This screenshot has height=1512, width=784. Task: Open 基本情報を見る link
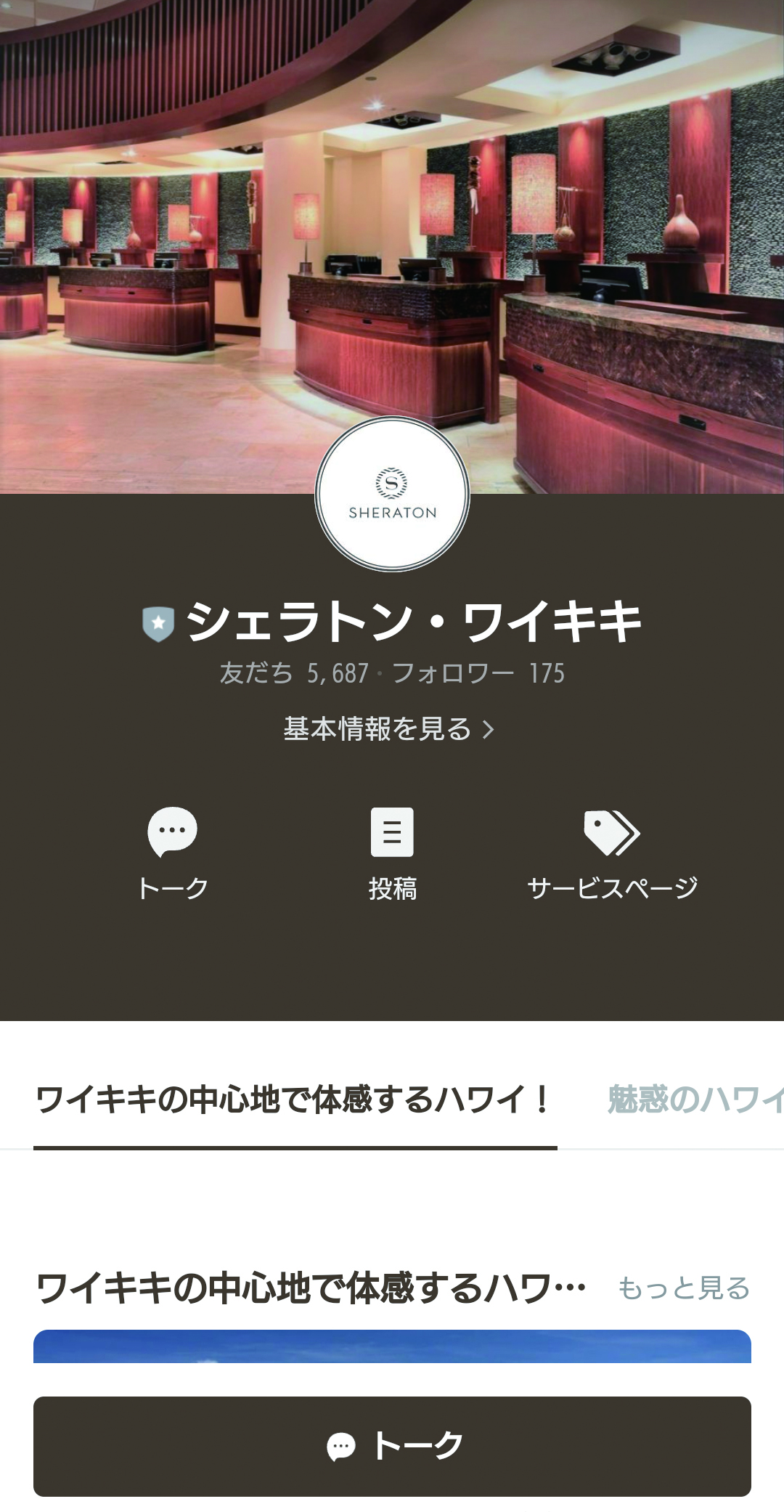(389, 728)
